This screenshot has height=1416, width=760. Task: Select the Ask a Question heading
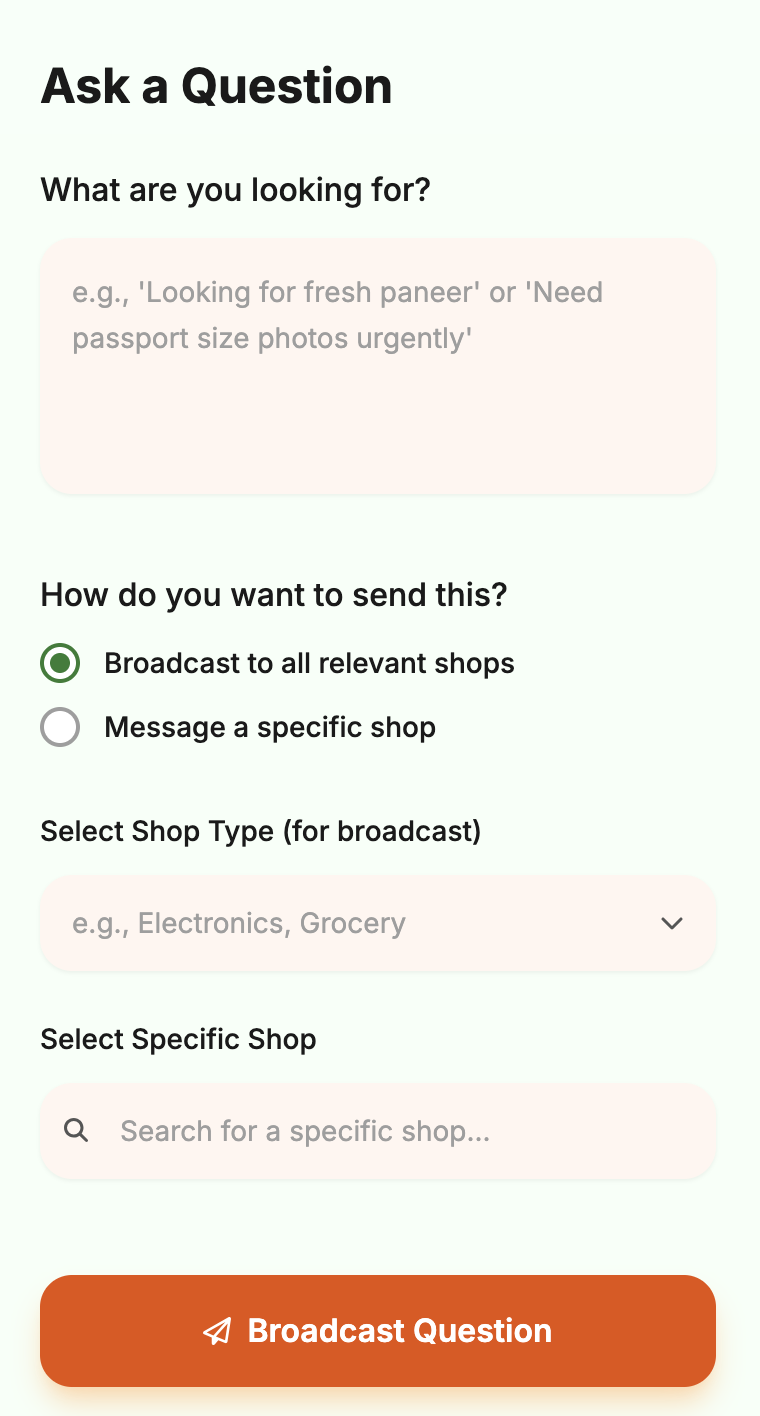[x=215, y=86]
